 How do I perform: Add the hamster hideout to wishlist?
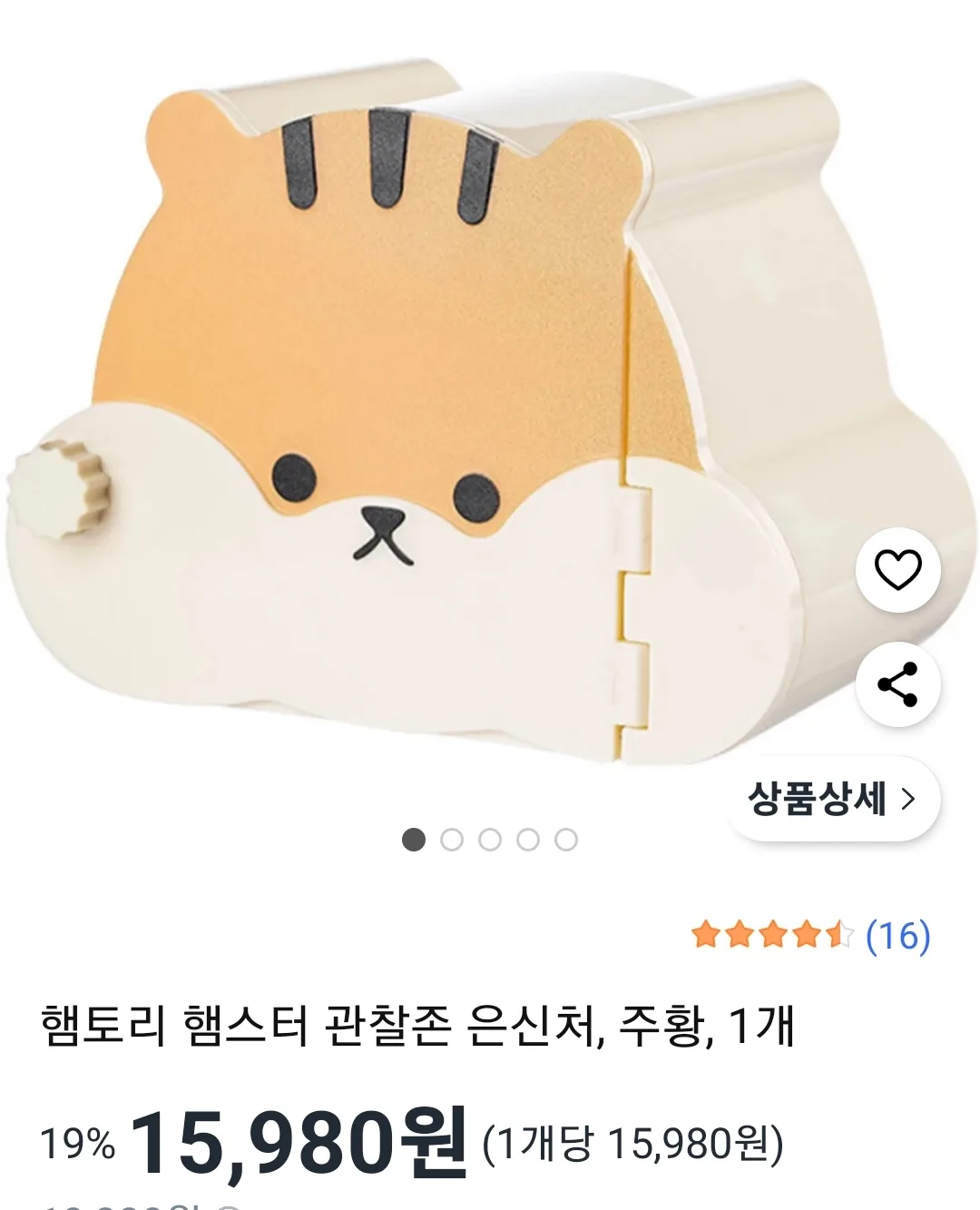coord(897,569)
